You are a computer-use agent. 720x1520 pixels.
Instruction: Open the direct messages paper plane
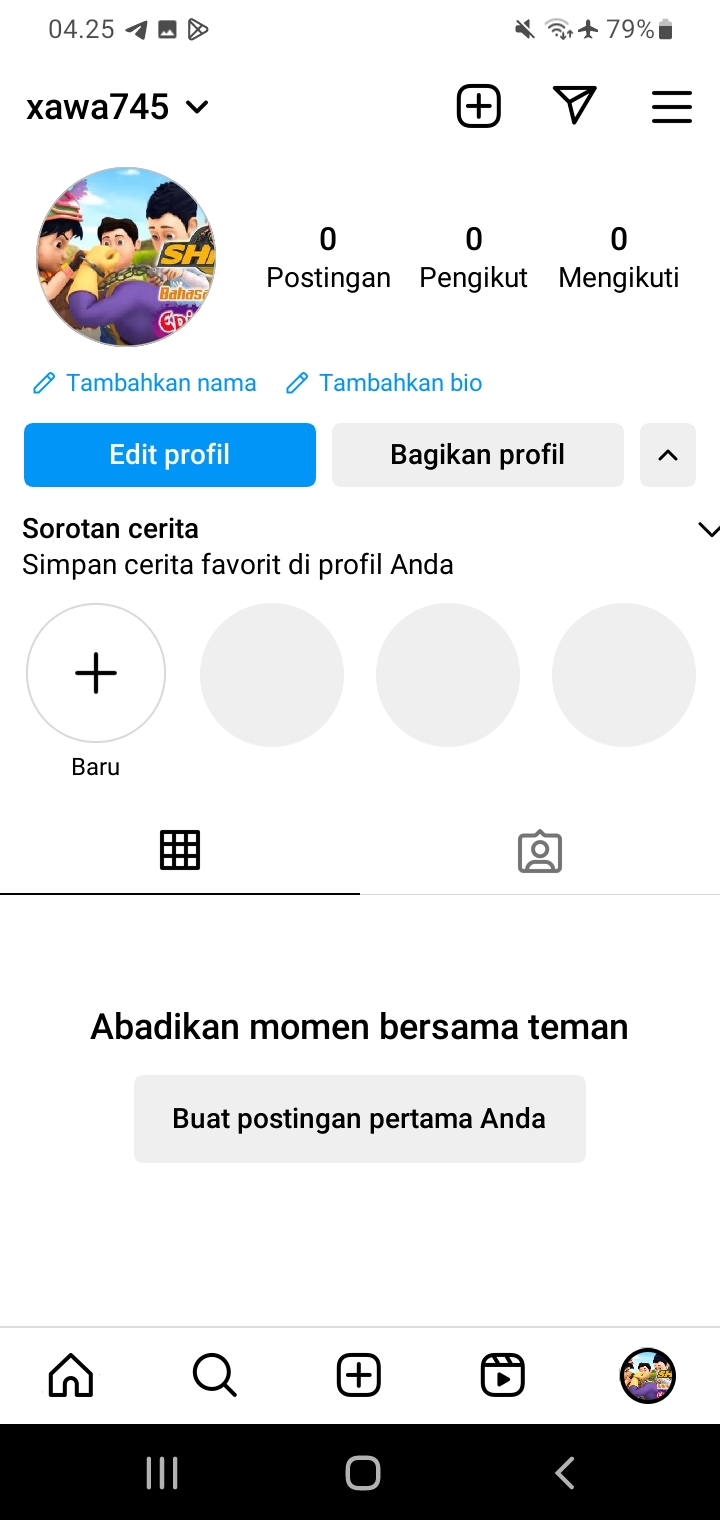tap(574, 106)
